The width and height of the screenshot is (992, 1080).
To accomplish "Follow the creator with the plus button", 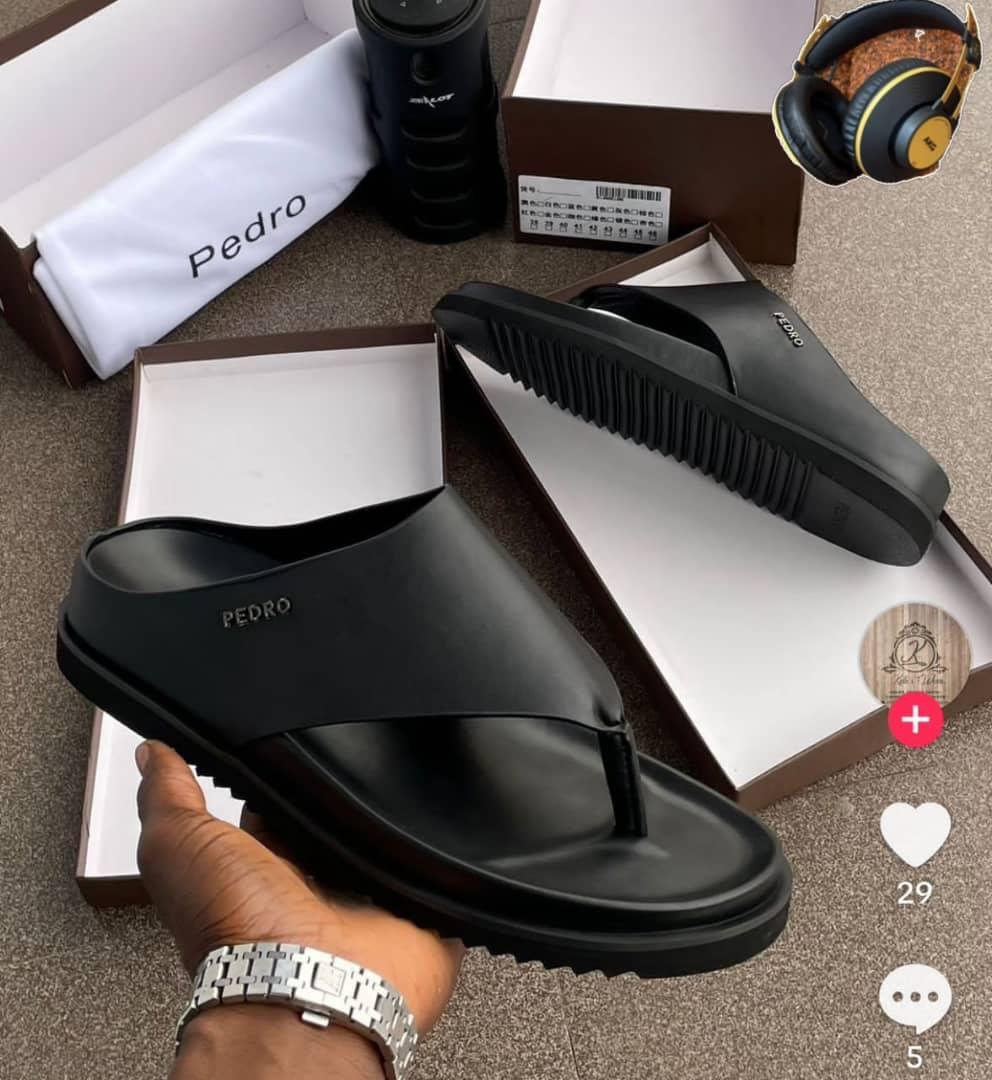I will pyautogui.click(x=915, y=718).
